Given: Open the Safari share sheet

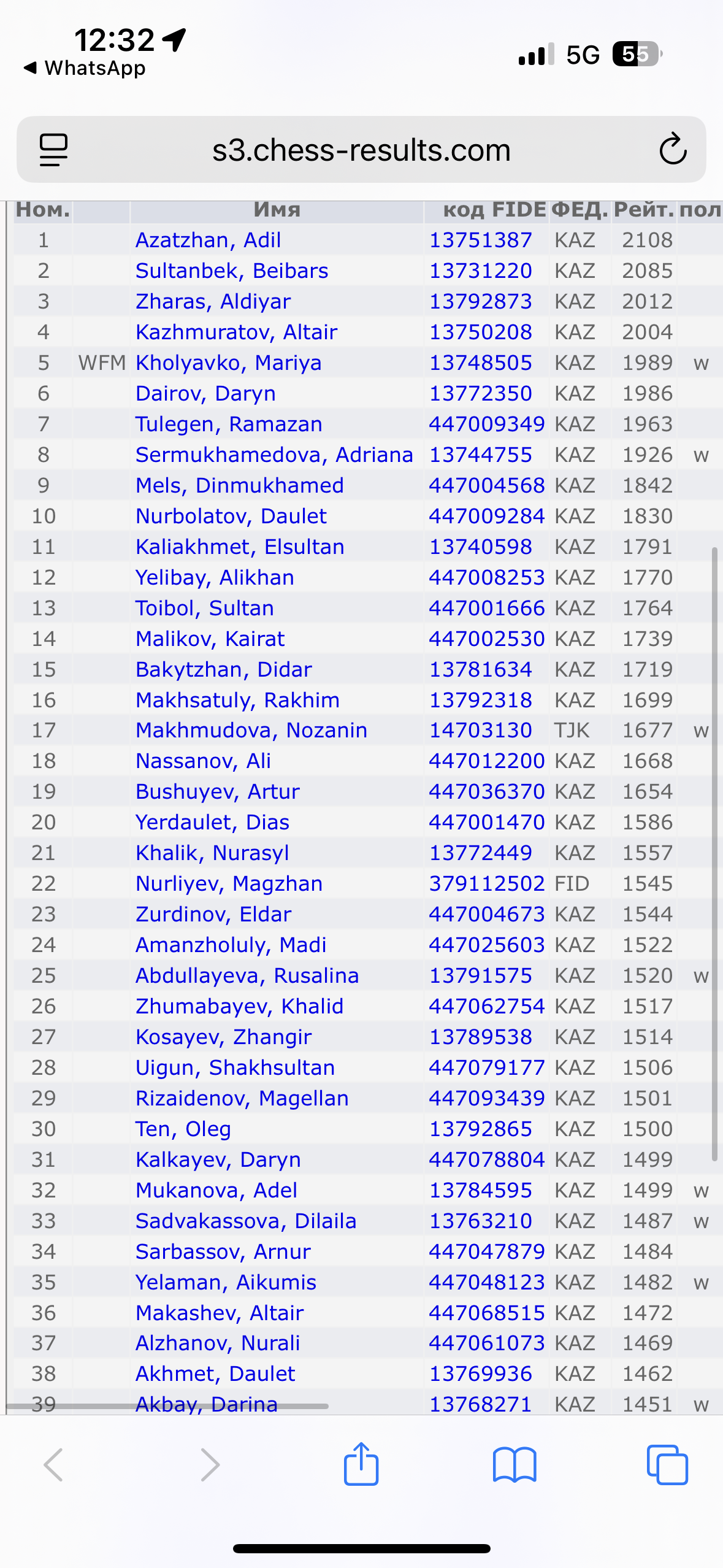Looking at the screenshot, I should point(361,1464).
